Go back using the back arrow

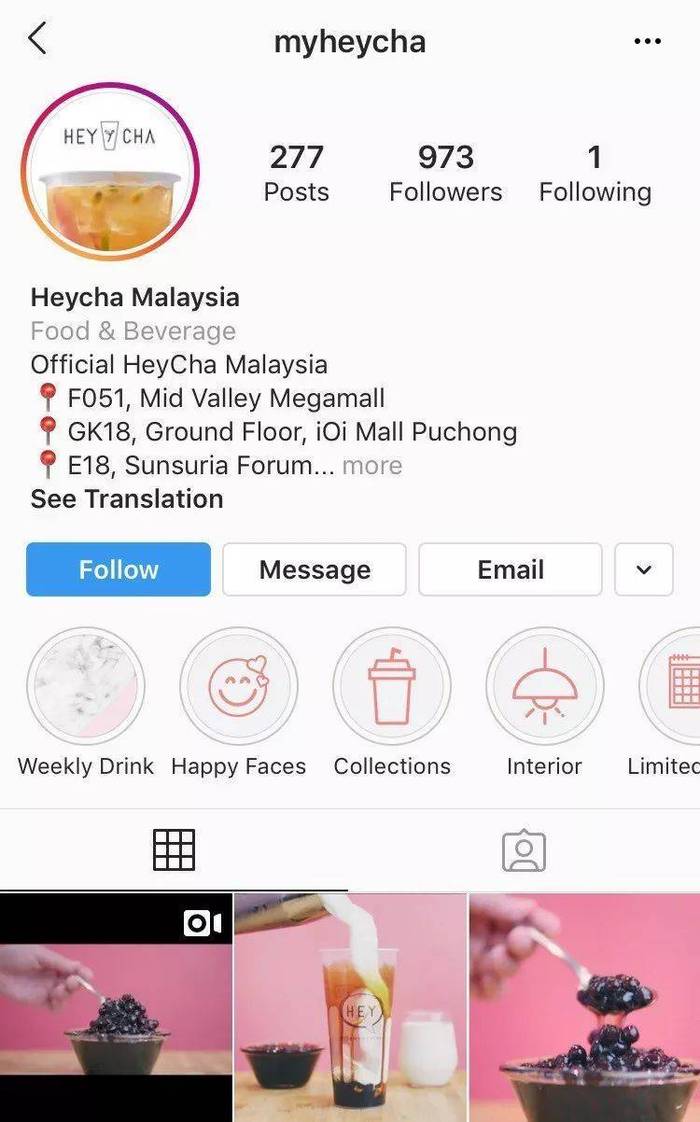[x=37, y=39]
